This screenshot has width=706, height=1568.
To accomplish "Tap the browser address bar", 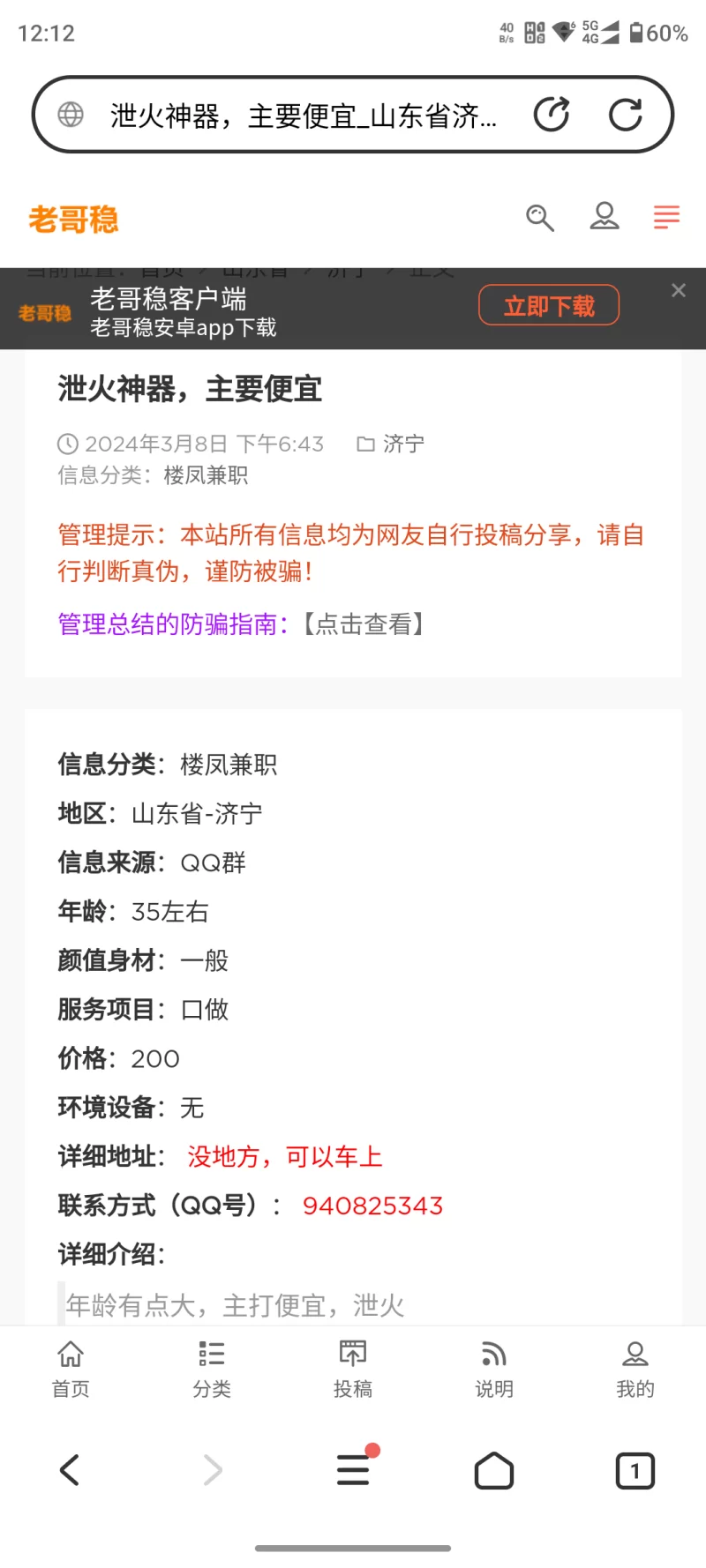I will coord(300,116).
